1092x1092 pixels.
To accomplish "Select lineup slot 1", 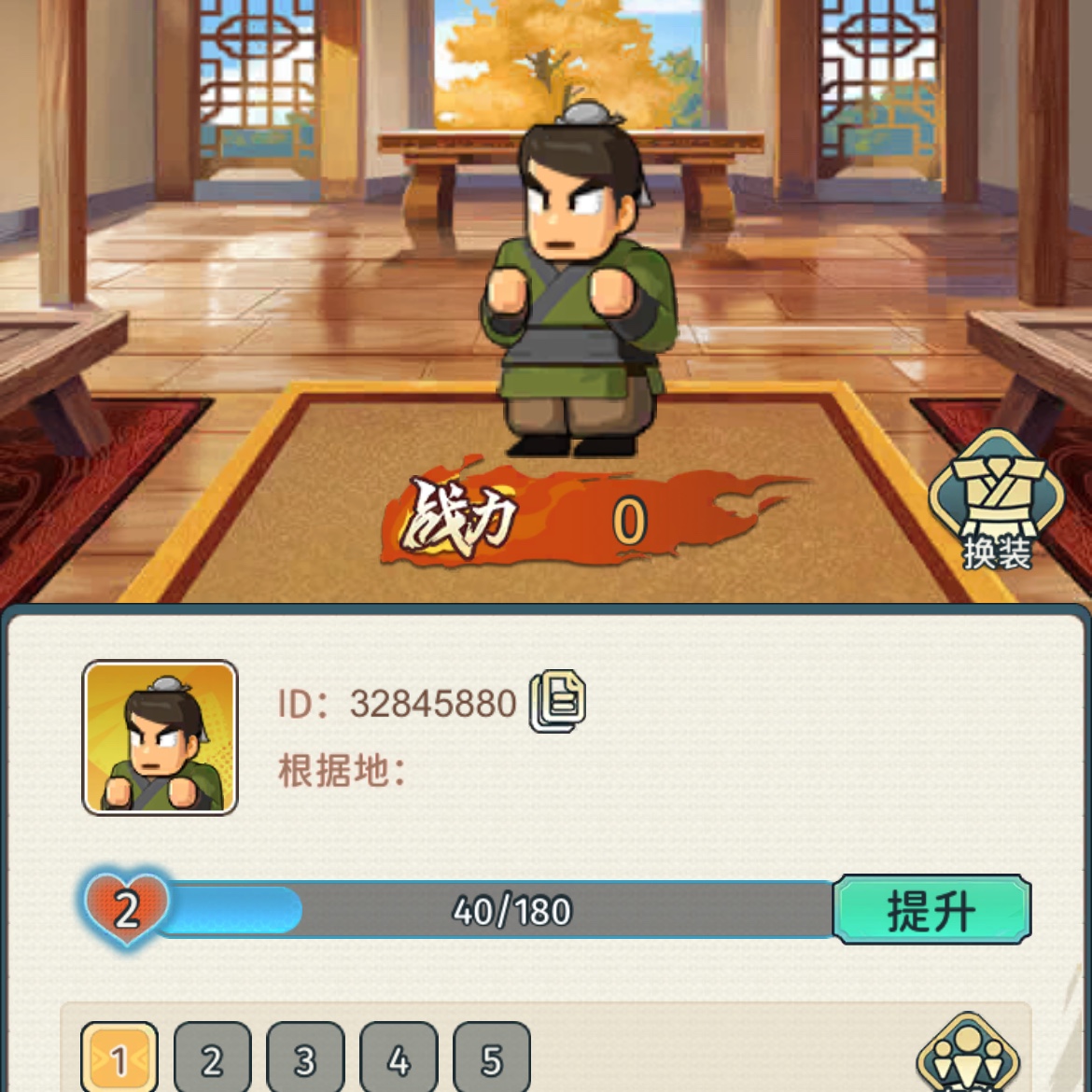I will [x=119, y=1059].
